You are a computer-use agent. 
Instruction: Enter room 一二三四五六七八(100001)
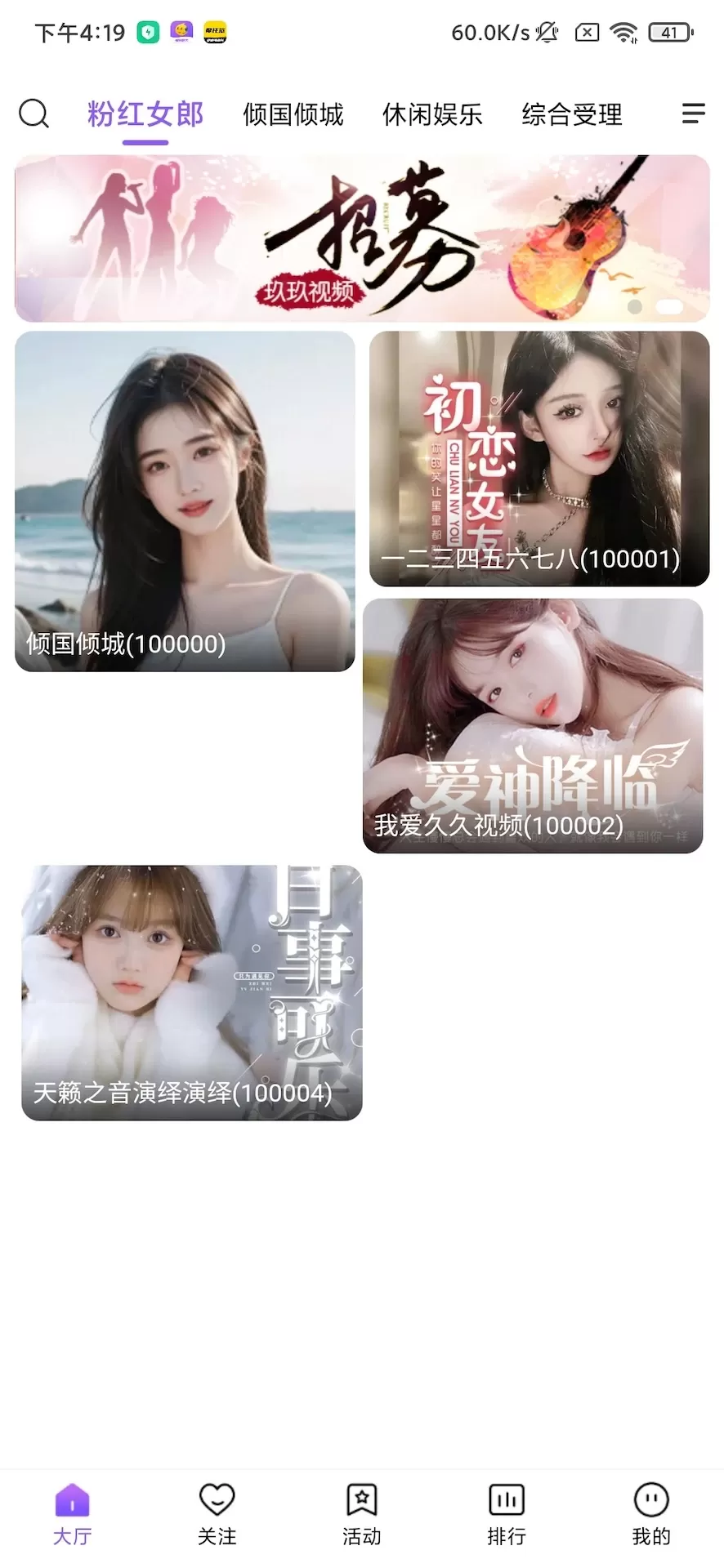click(539, 458)
